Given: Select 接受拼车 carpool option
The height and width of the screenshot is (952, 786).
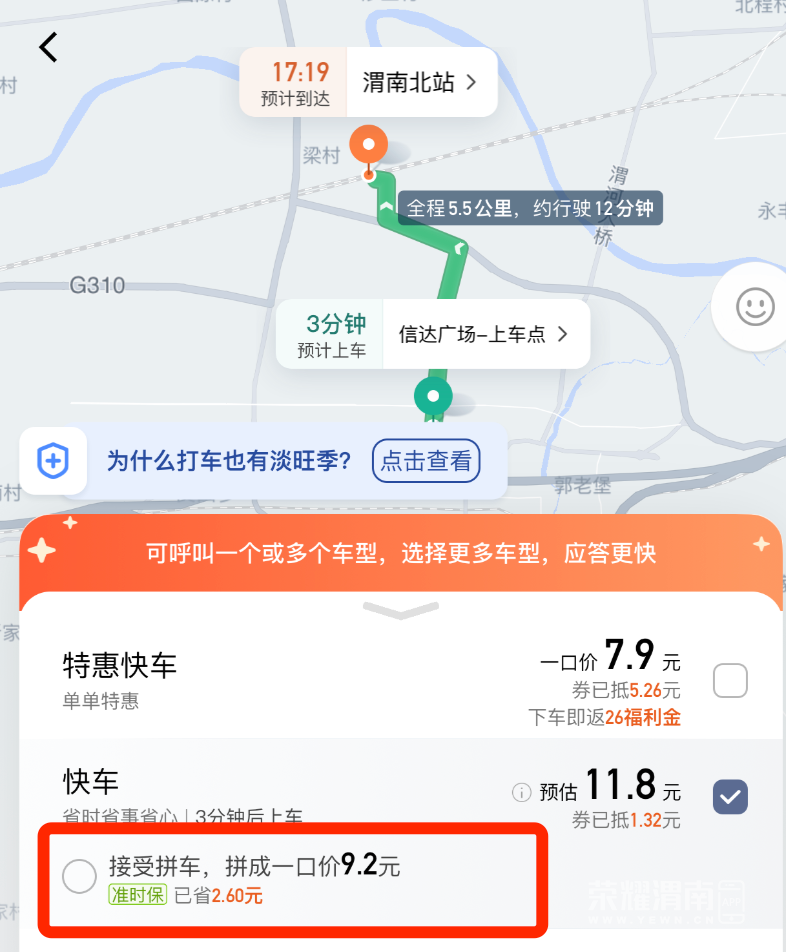Looking at the screenshot, I should tap(79, 877).
